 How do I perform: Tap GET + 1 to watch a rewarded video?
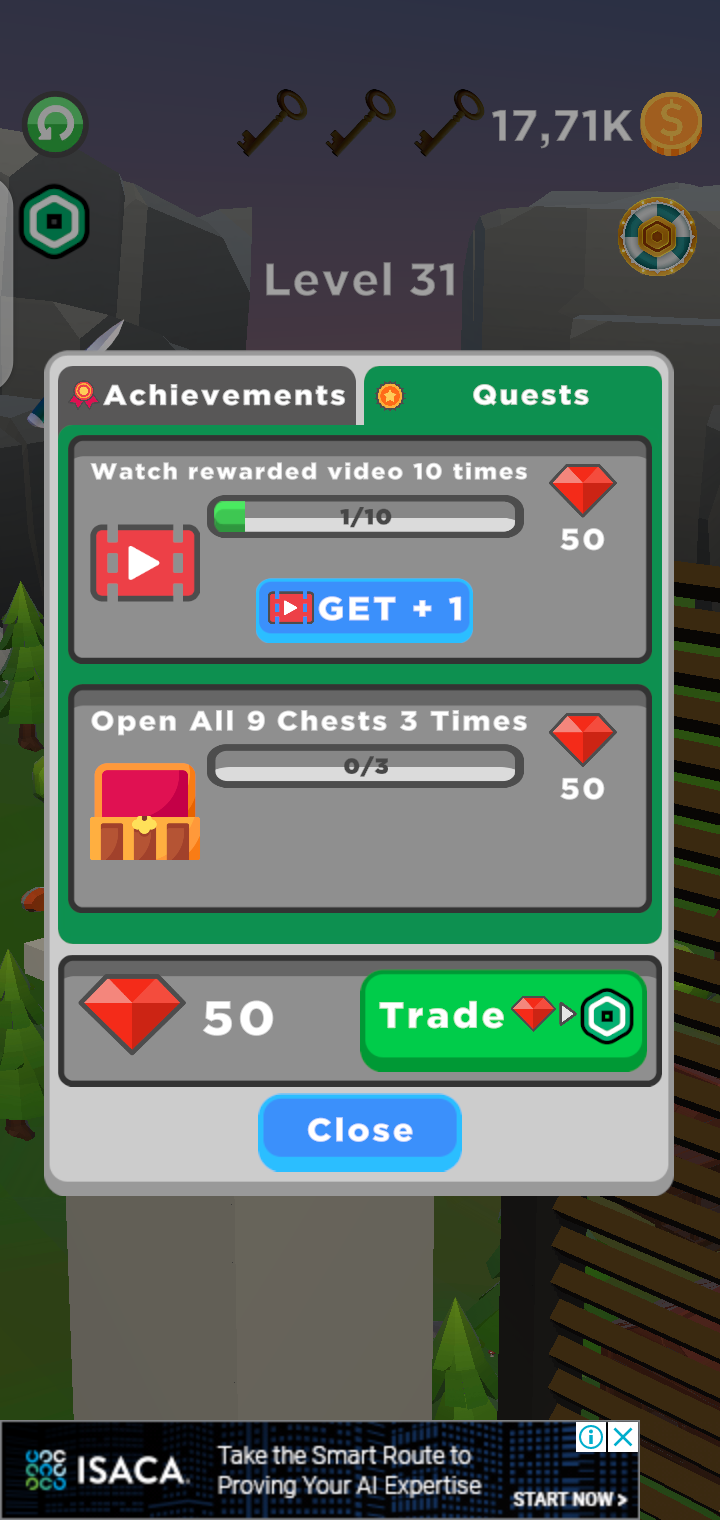point(364,609)
